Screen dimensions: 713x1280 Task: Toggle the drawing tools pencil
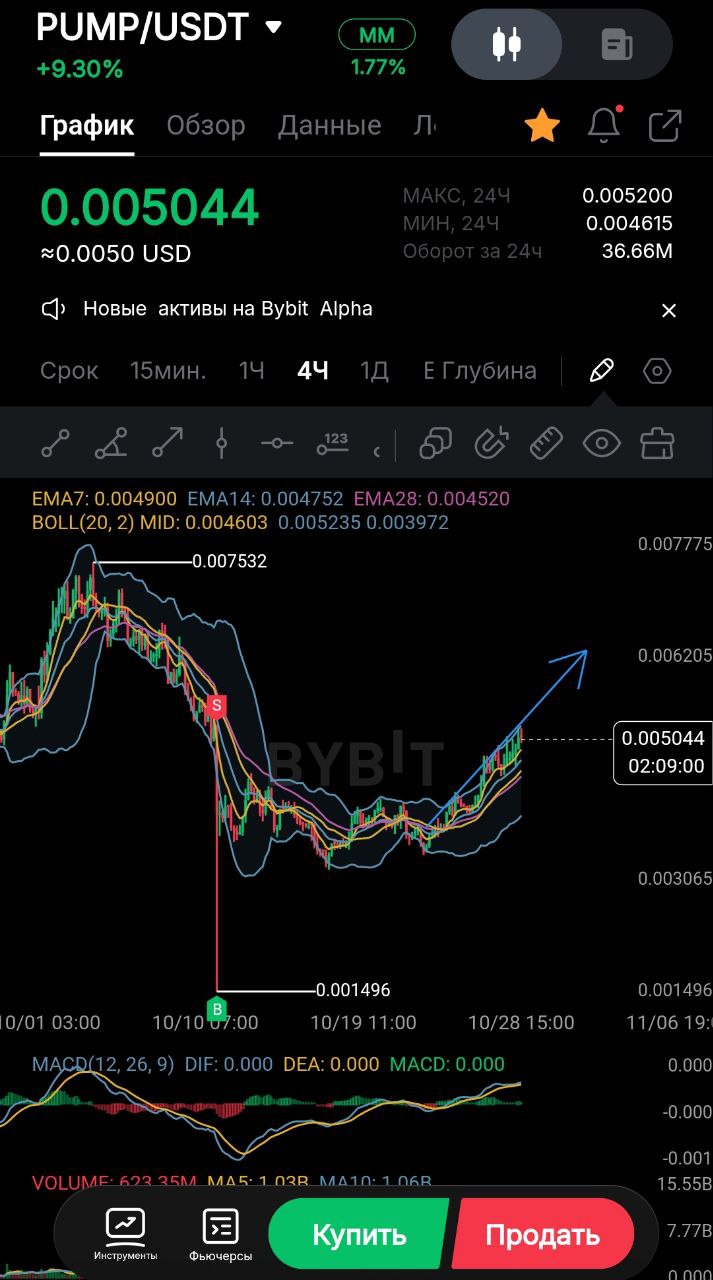tap(601, 371)
